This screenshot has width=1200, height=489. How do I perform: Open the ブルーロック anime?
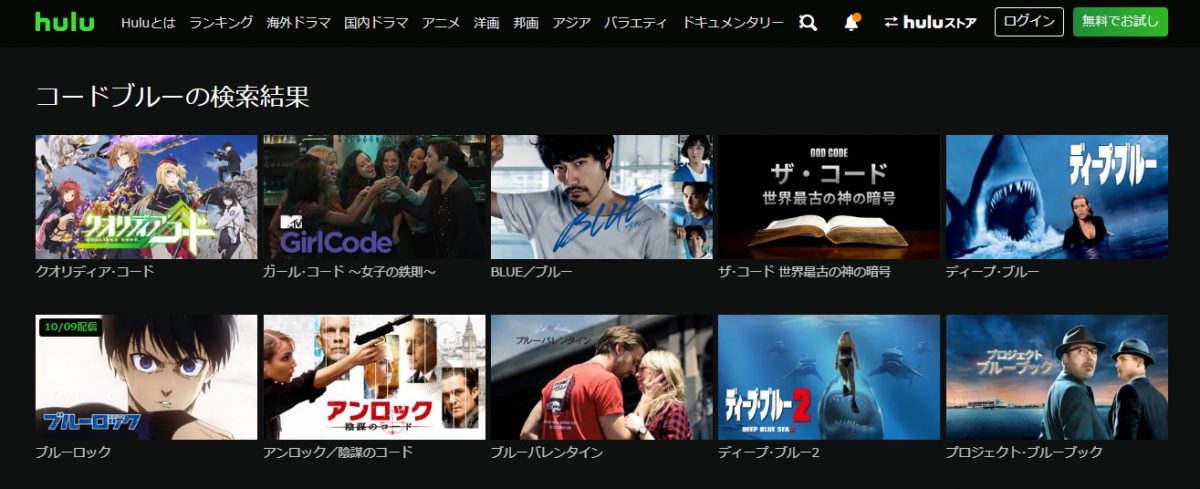[x=146, y=377]
